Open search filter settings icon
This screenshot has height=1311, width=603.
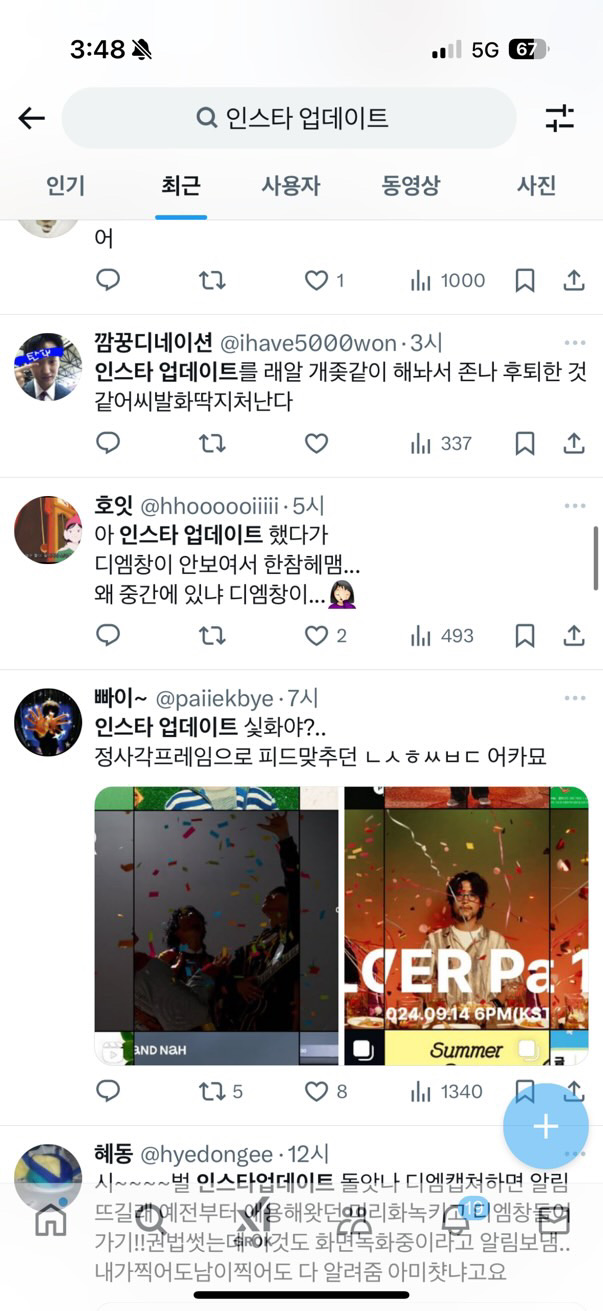tap(559, 118)
